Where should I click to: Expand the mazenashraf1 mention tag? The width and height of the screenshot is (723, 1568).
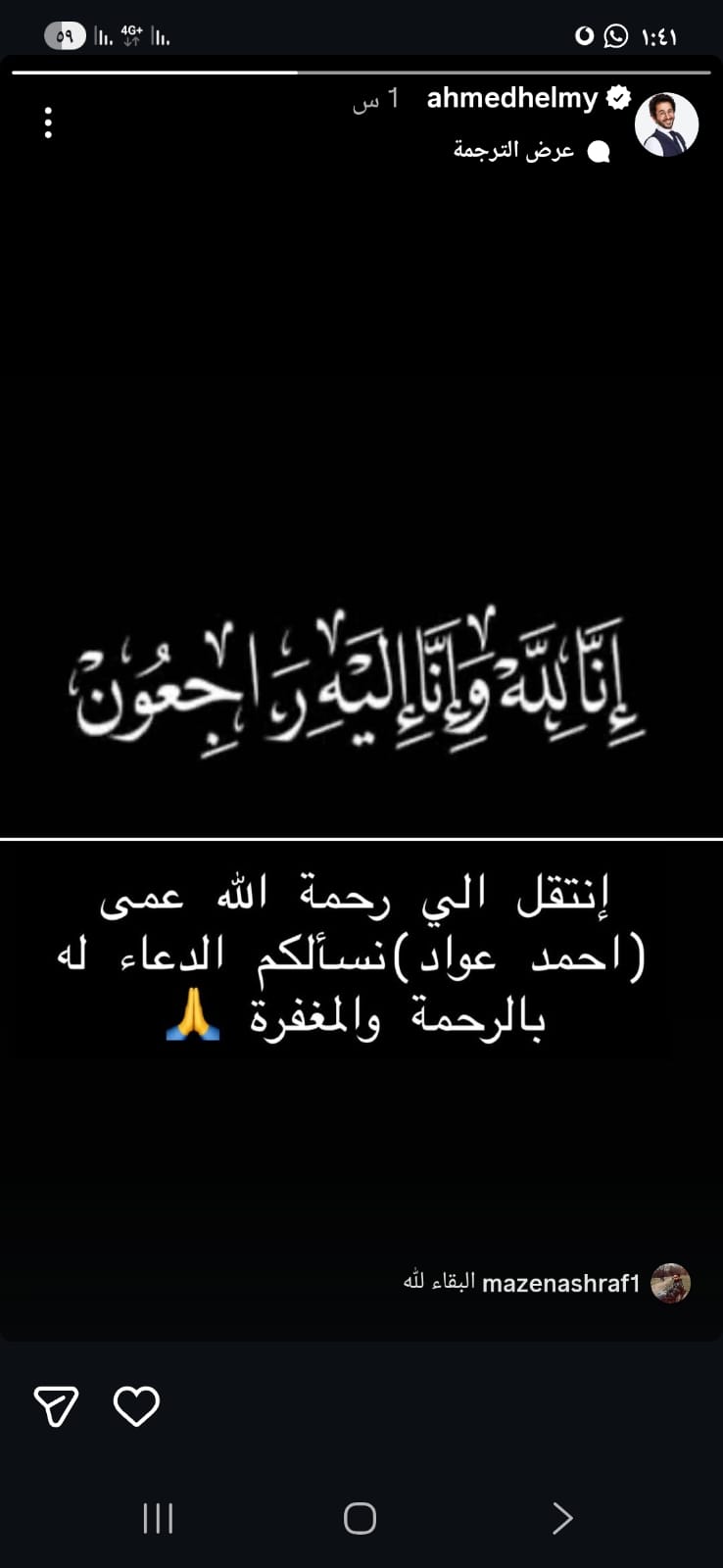pos(562,1282)
